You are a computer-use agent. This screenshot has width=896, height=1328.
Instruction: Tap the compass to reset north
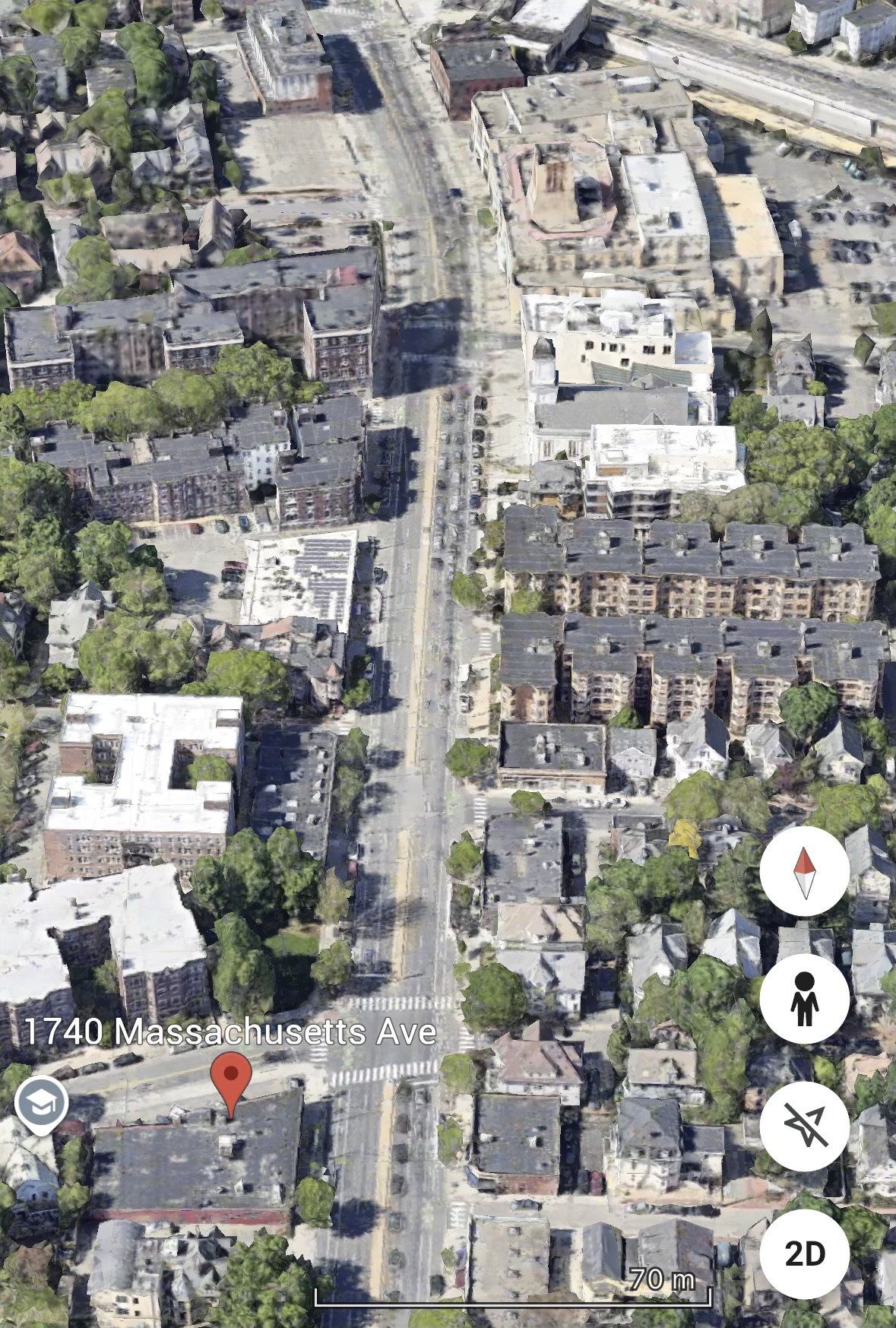coord(804,873)
